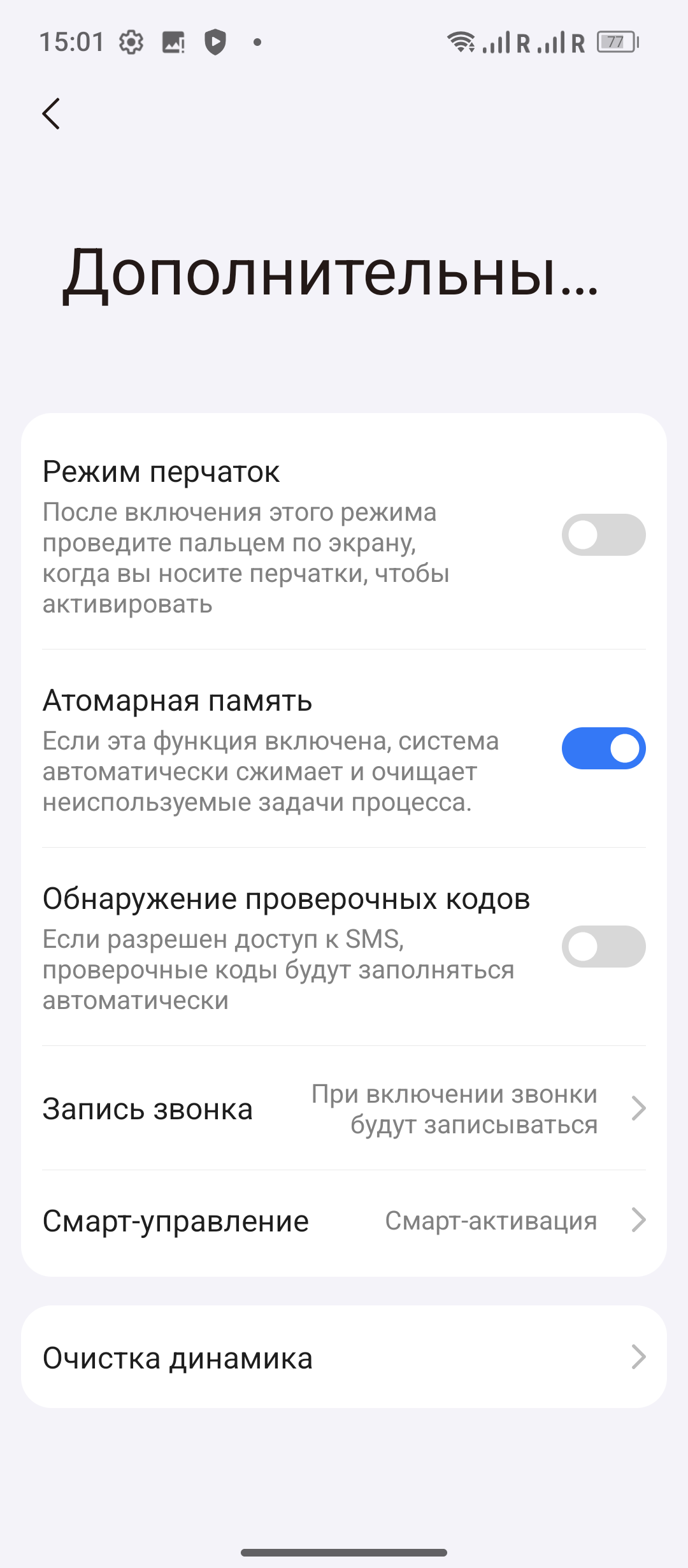The width and height of the screenshot is (688, 1568).
Task: Enable Обнаружение проверочных кодов switch
Action: tap(603, 947)
